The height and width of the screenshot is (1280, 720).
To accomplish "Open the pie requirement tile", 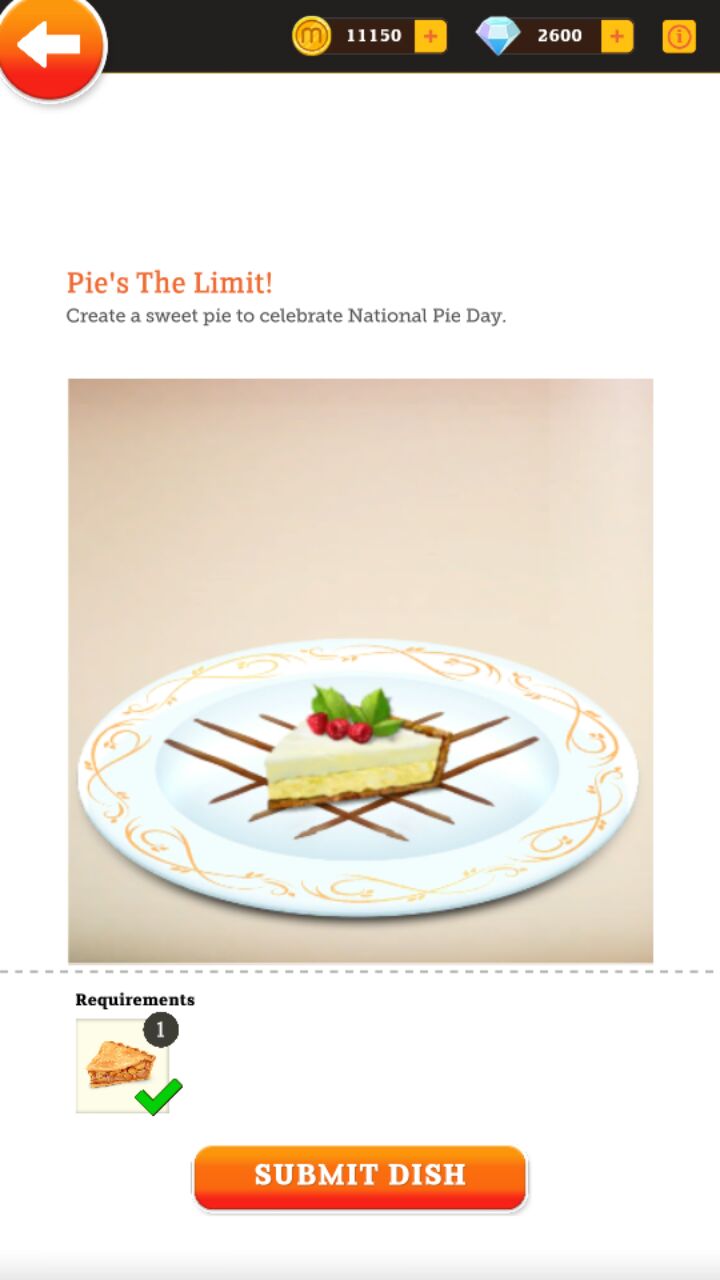I will [x=122, y=1065].
